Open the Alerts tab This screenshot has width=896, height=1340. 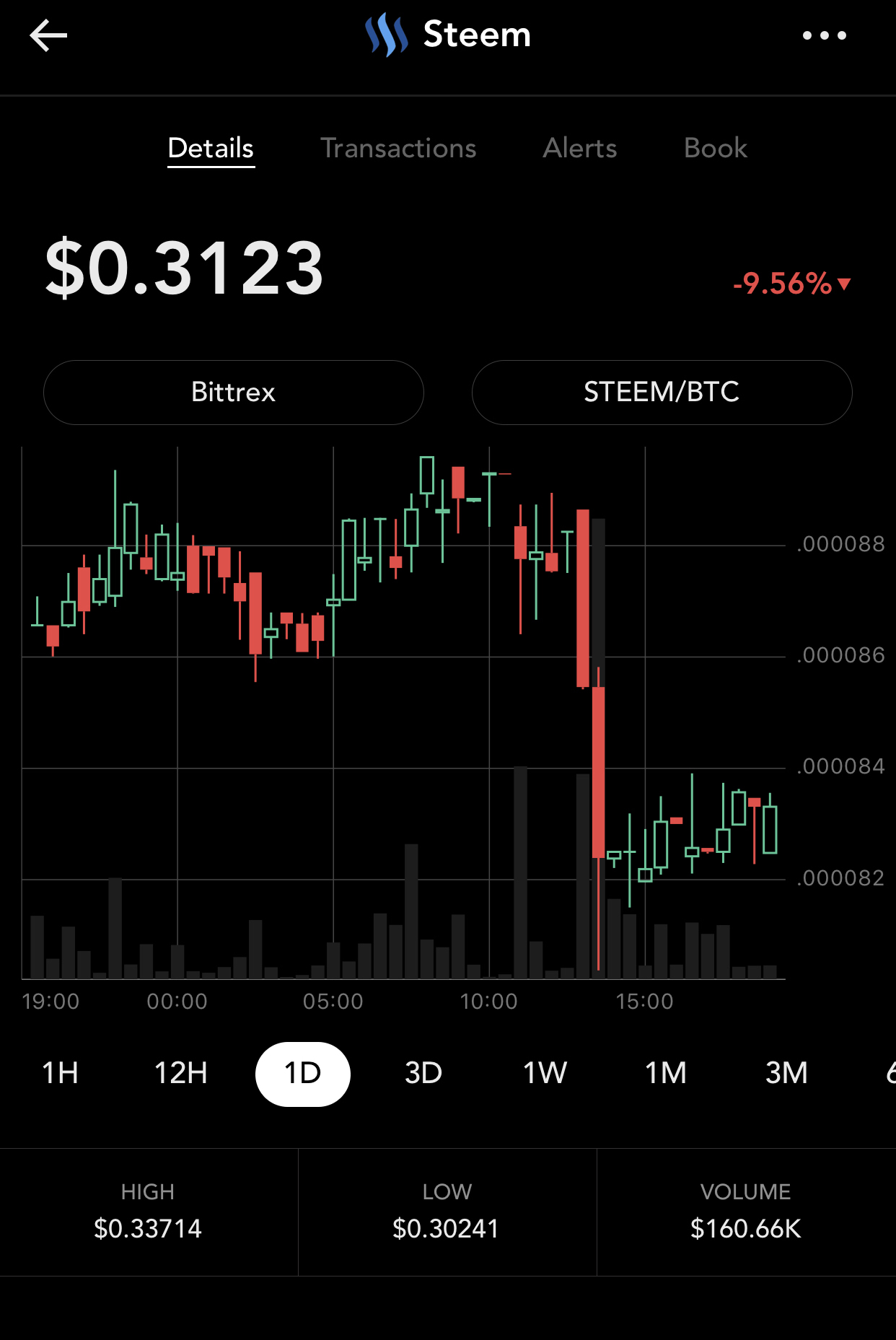580,148
